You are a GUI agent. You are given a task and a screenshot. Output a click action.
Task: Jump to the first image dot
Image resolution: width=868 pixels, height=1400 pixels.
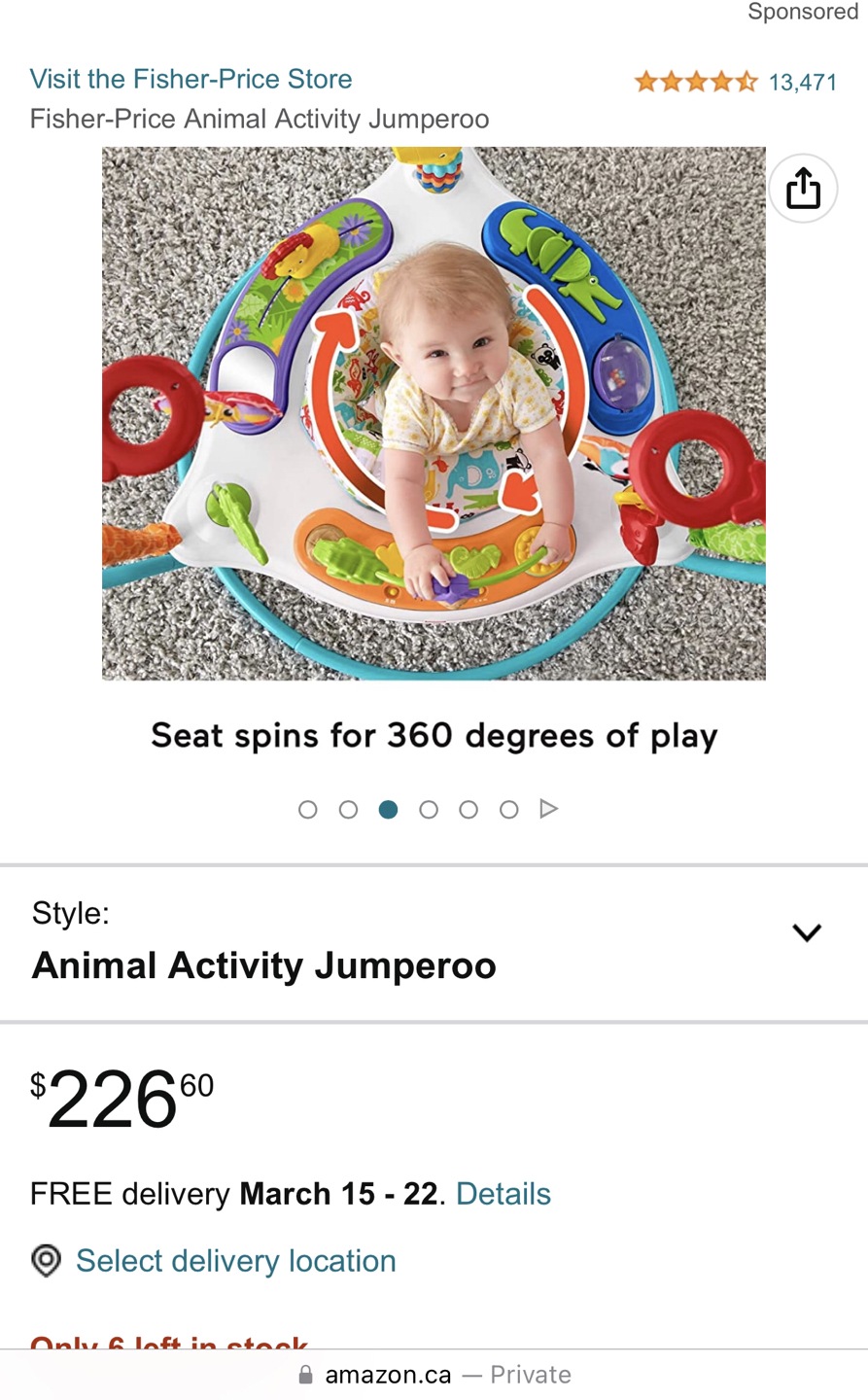(308, 809)
